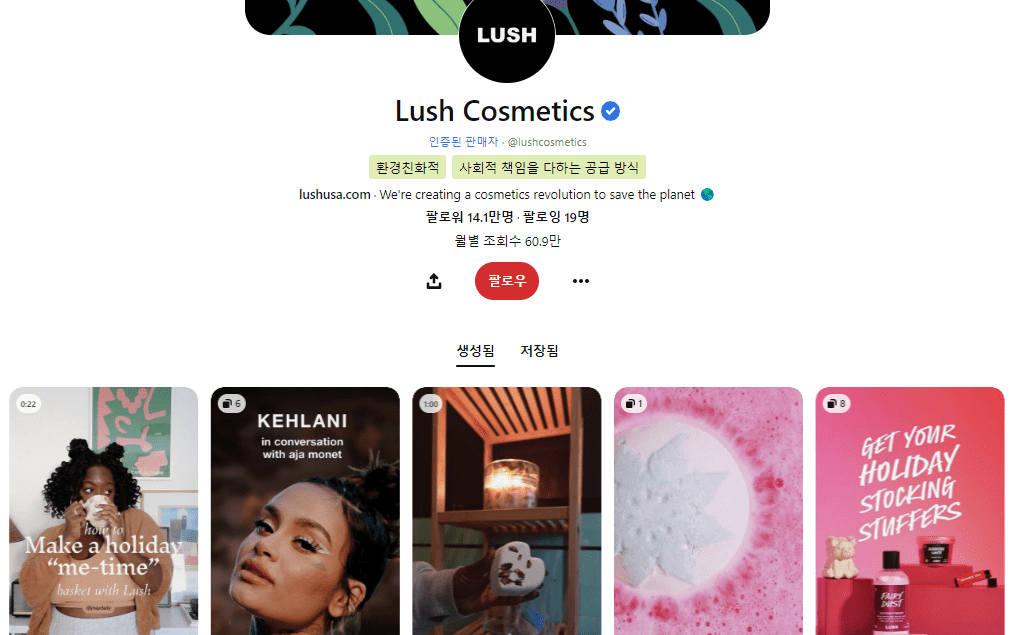The height and width of the screenshot is (635, 1016).
Task: Follow Lush Cosmetics with the red 팔로우 button
Action: click(506, 281)
